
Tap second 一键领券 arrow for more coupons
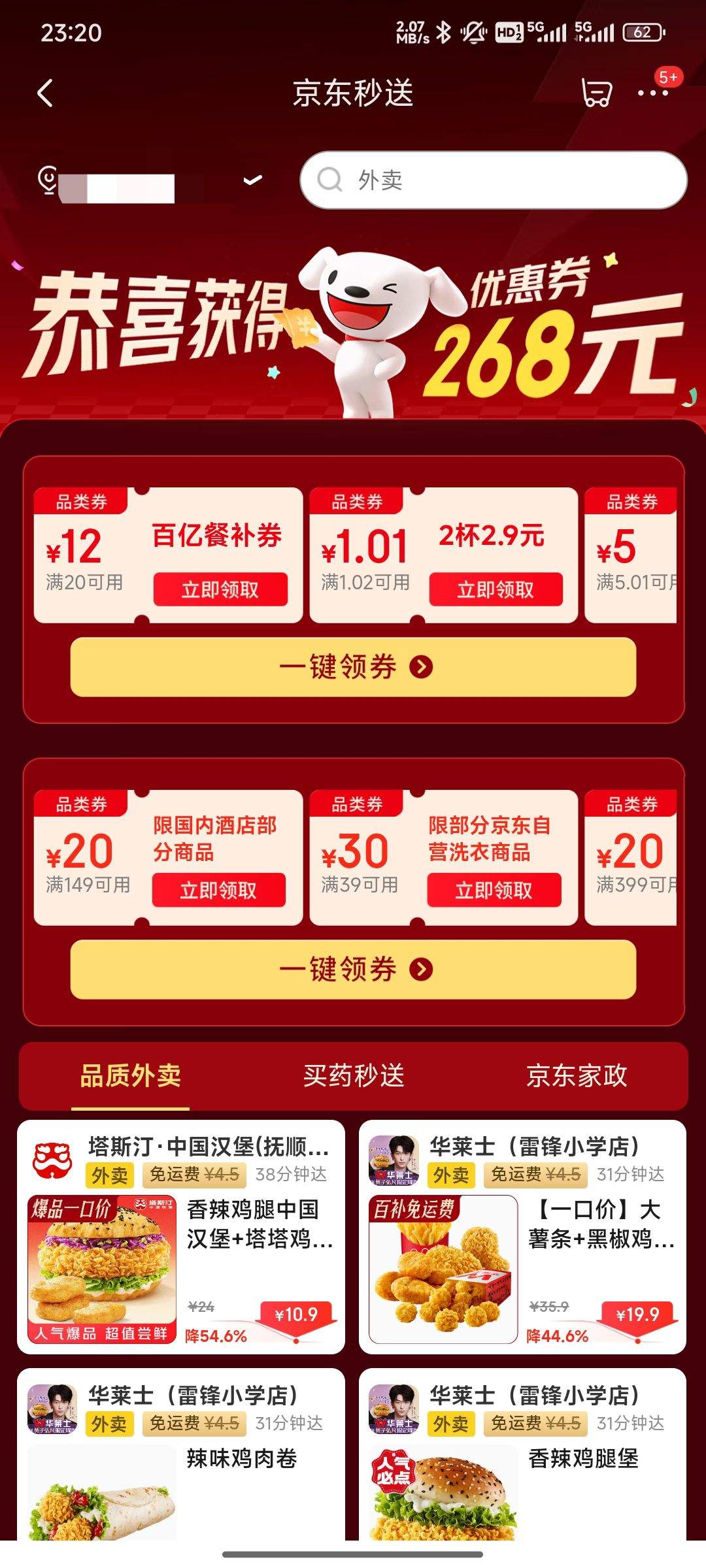tap(423, 969)
